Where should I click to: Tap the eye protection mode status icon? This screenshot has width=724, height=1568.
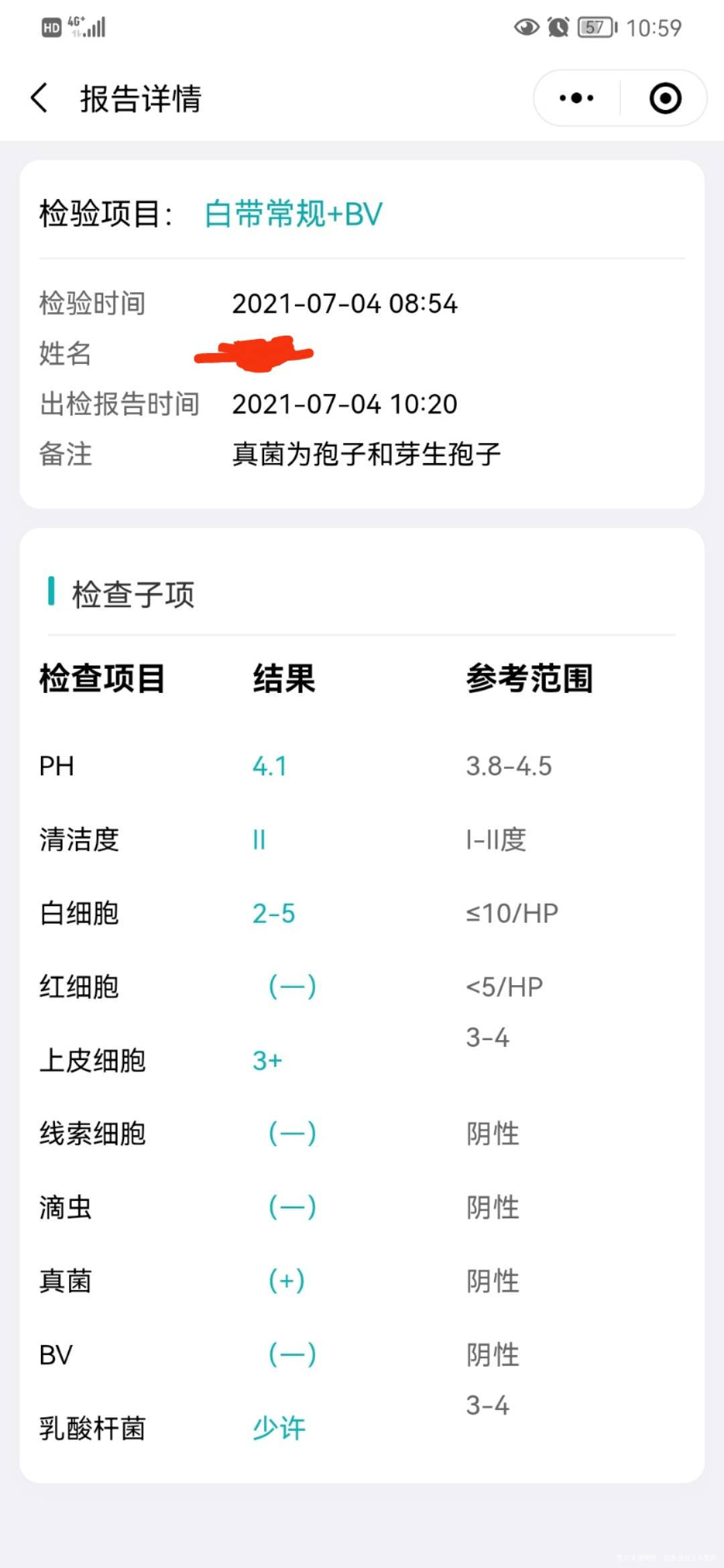point(527,28)
